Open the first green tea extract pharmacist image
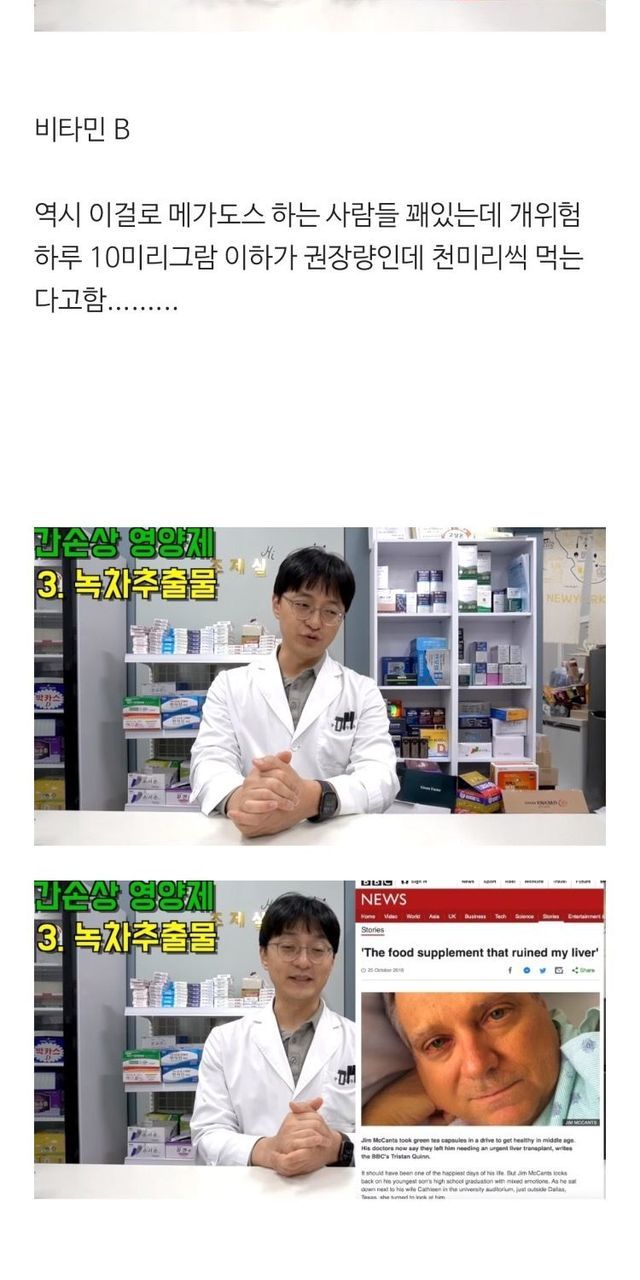This screenshot has width=640, height=1280. pyautogui.click(x=319, y=686)
